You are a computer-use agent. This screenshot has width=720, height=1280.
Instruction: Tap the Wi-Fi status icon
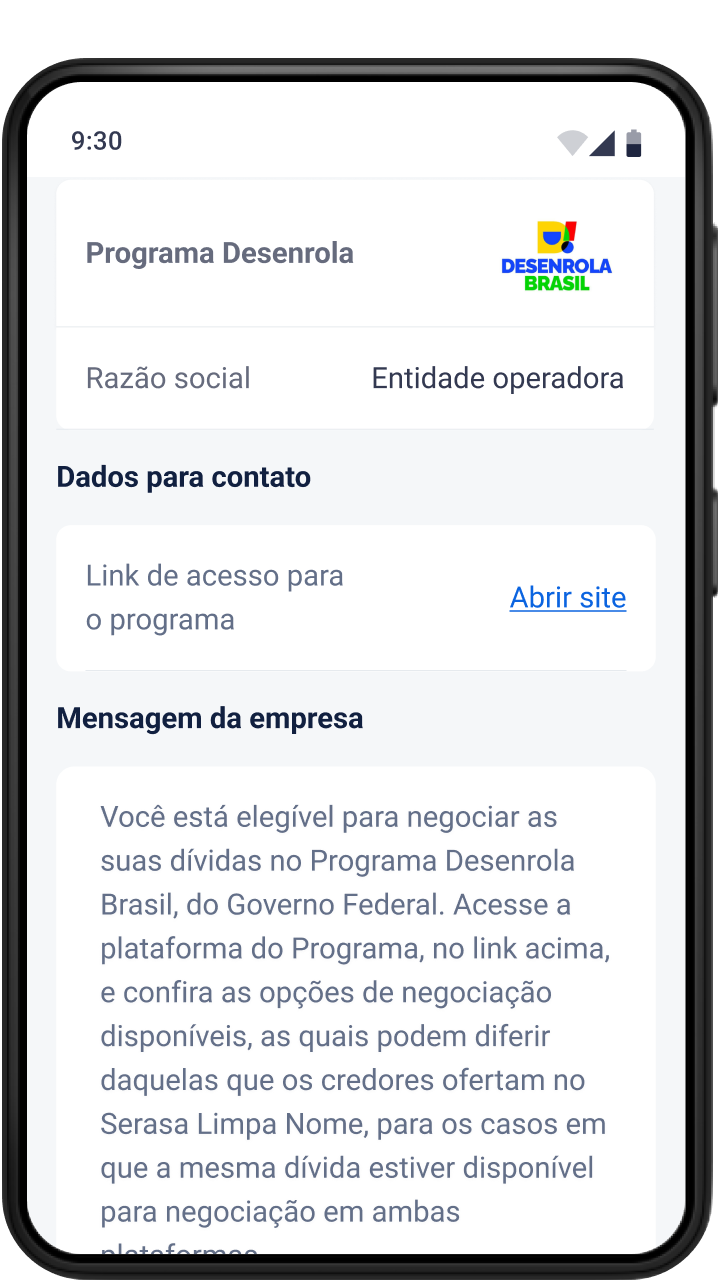pos(571,142)
